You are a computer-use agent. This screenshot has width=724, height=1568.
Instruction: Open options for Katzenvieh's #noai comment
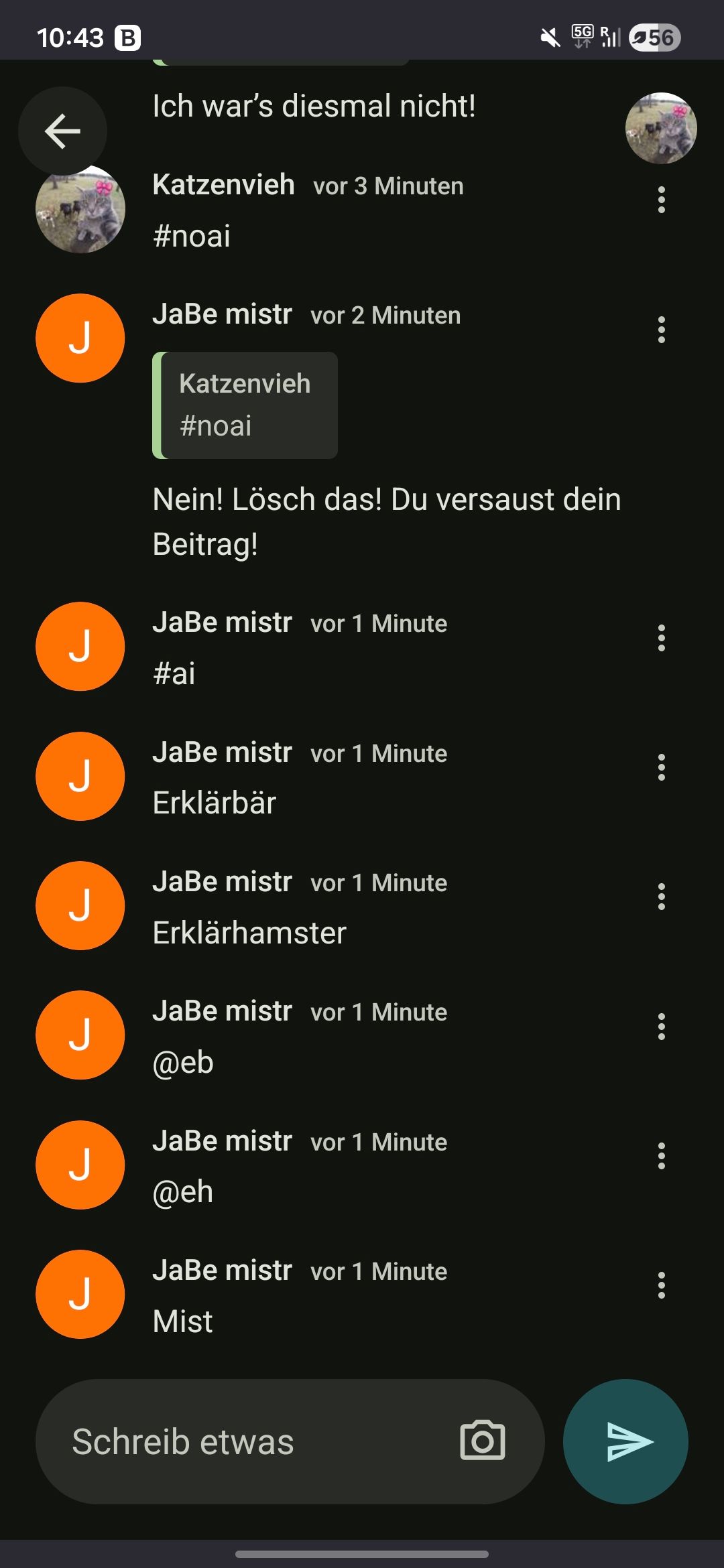662,200
